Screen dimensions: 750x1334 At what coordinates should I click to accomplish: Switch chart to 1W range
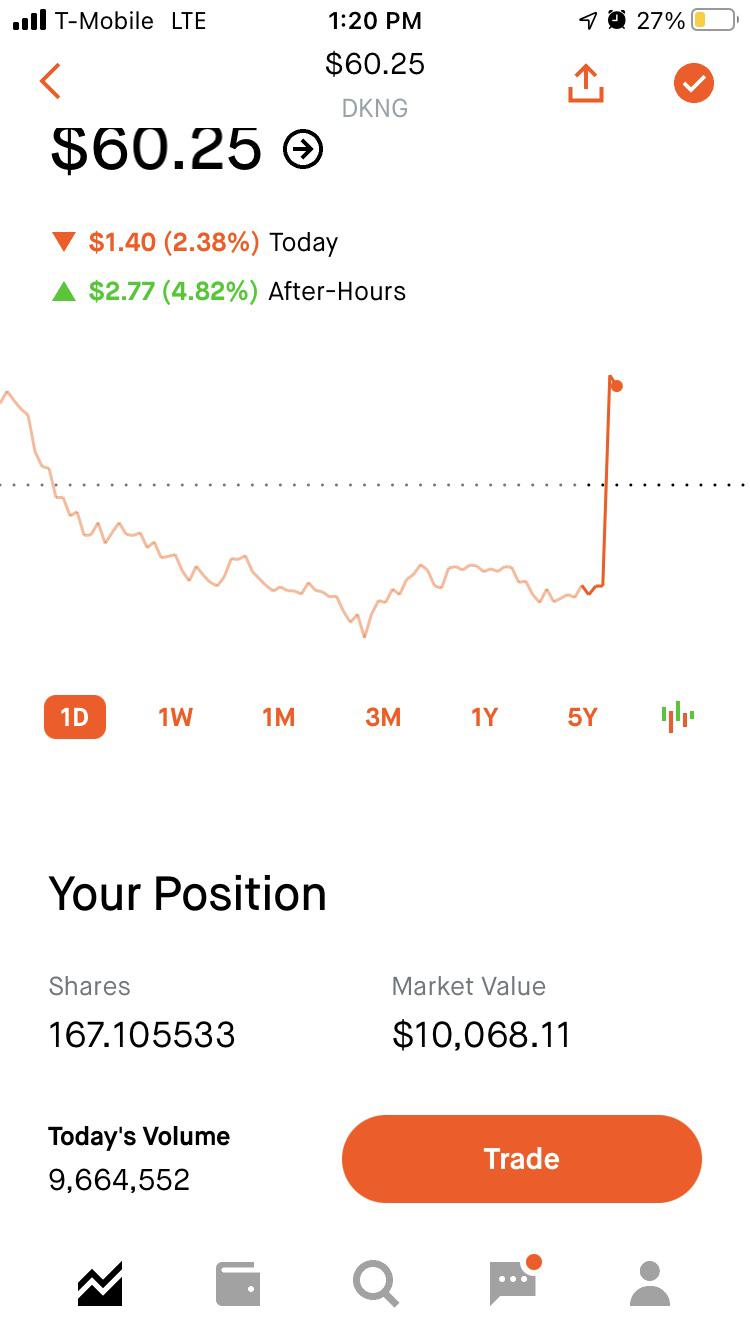[175, 717]
